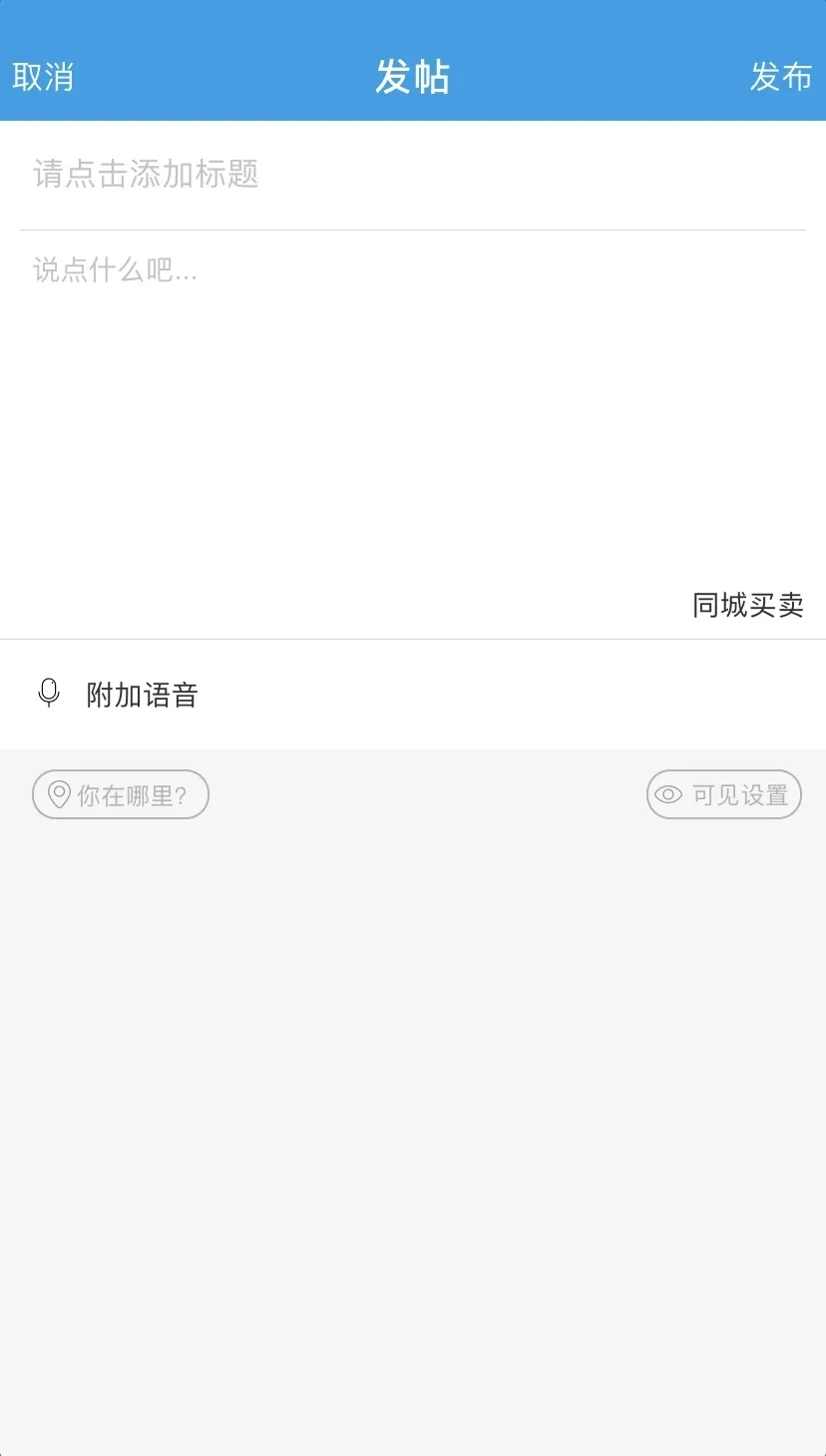Tap the 说点什么吧 content box
The height and width of the screenshot is (1456, 826).
413,409
